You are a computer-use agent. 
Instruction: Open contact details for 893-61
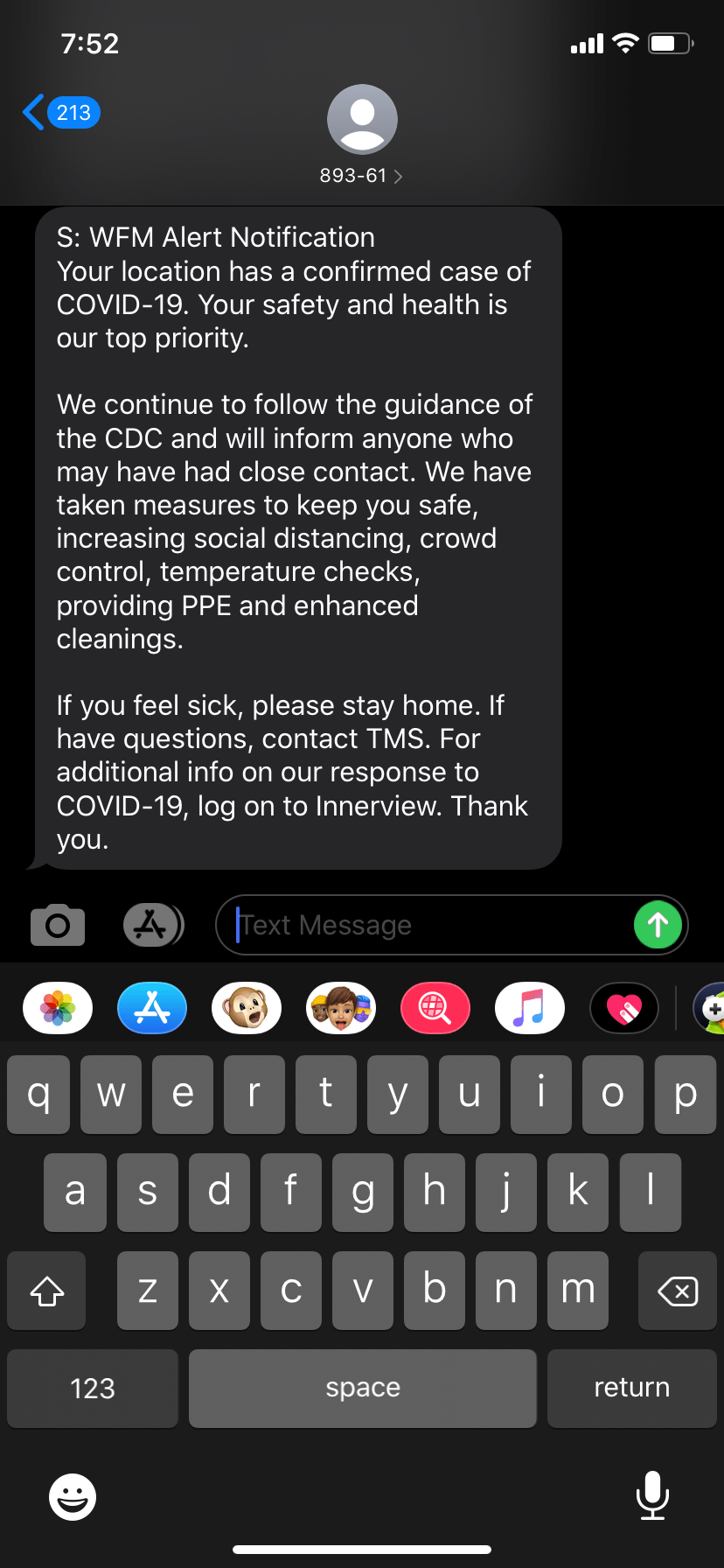[361, 176]
